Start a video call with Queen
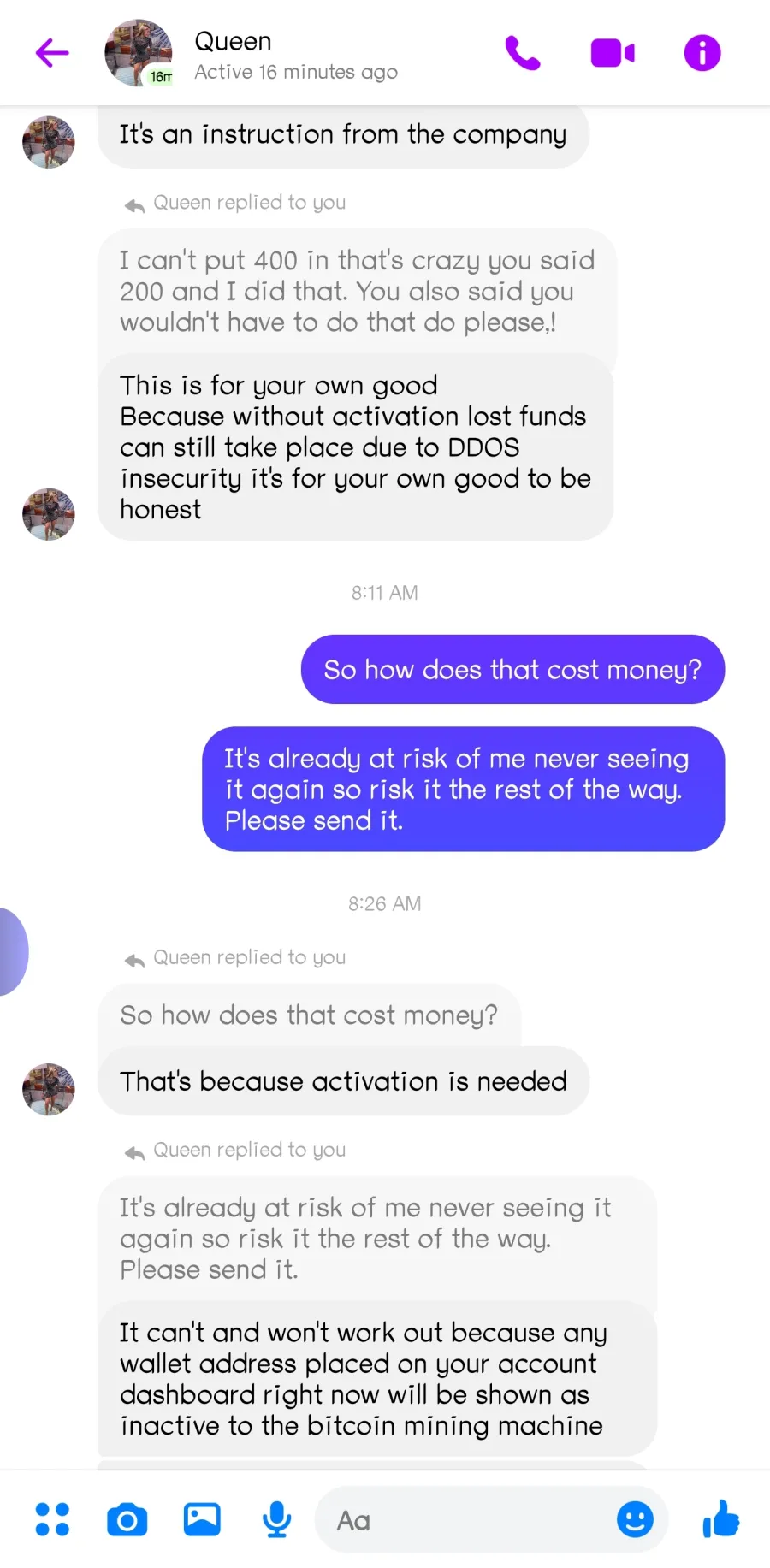Viewport: 770px width, 1568px height. click(613, 53)
